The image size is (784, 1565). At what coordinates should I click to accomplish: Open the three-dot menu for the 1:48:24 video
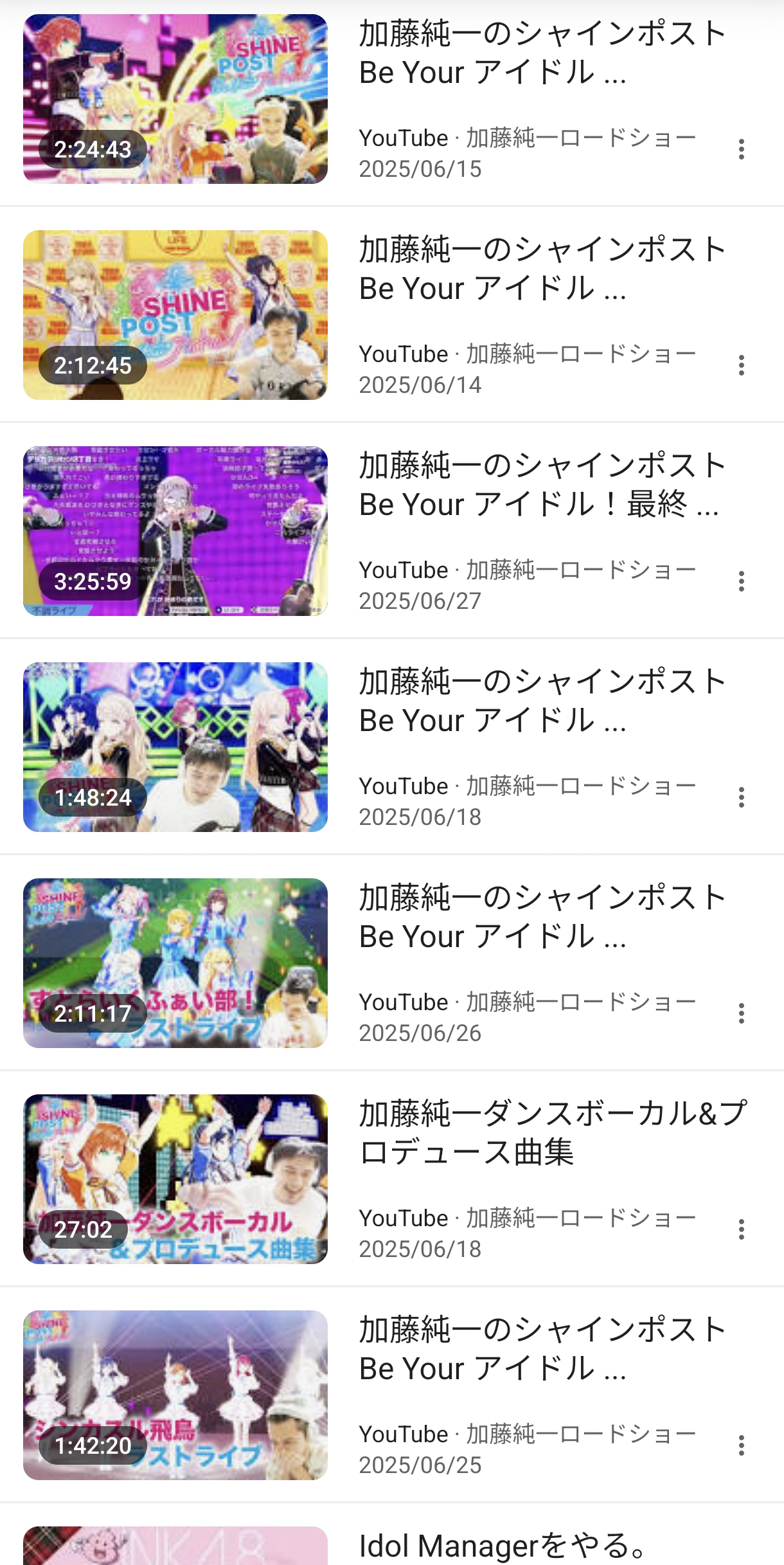click(x=741, y=797)
